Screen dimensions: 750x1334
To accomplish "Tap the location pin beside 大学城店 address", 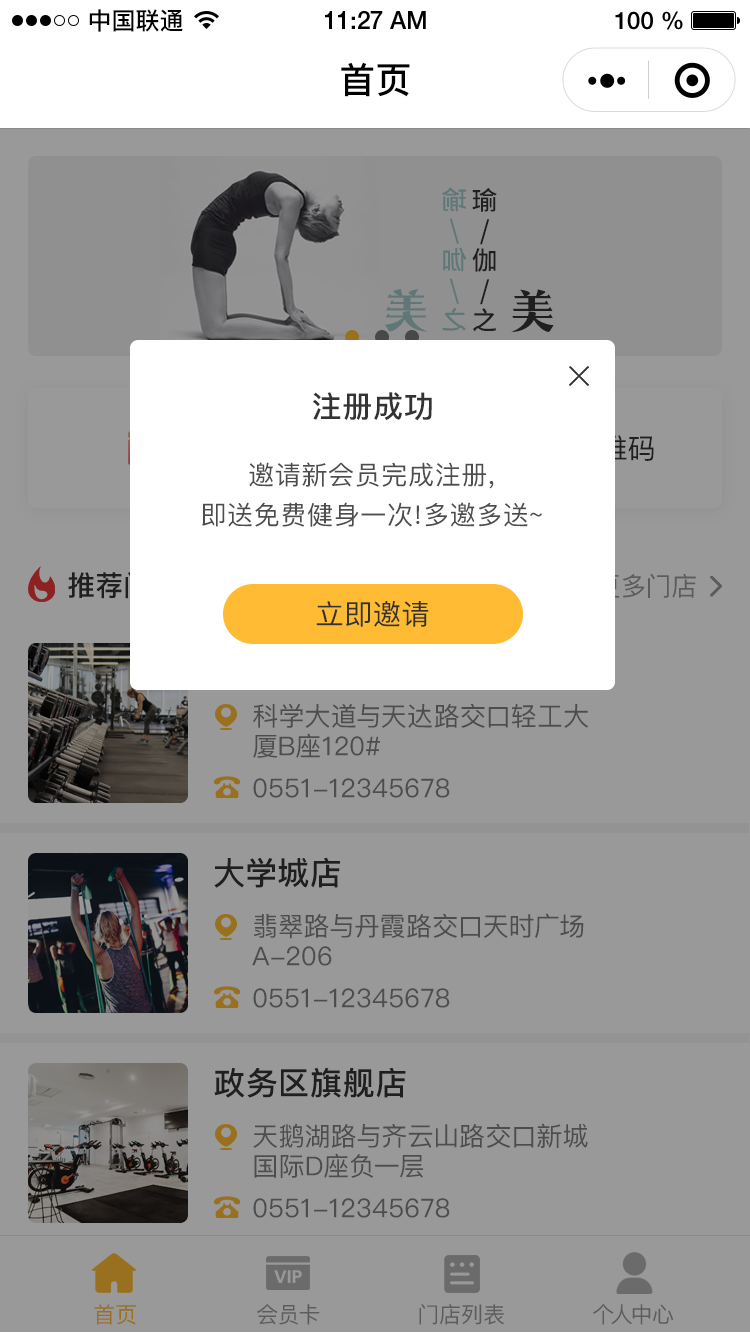I will [225, 927].
